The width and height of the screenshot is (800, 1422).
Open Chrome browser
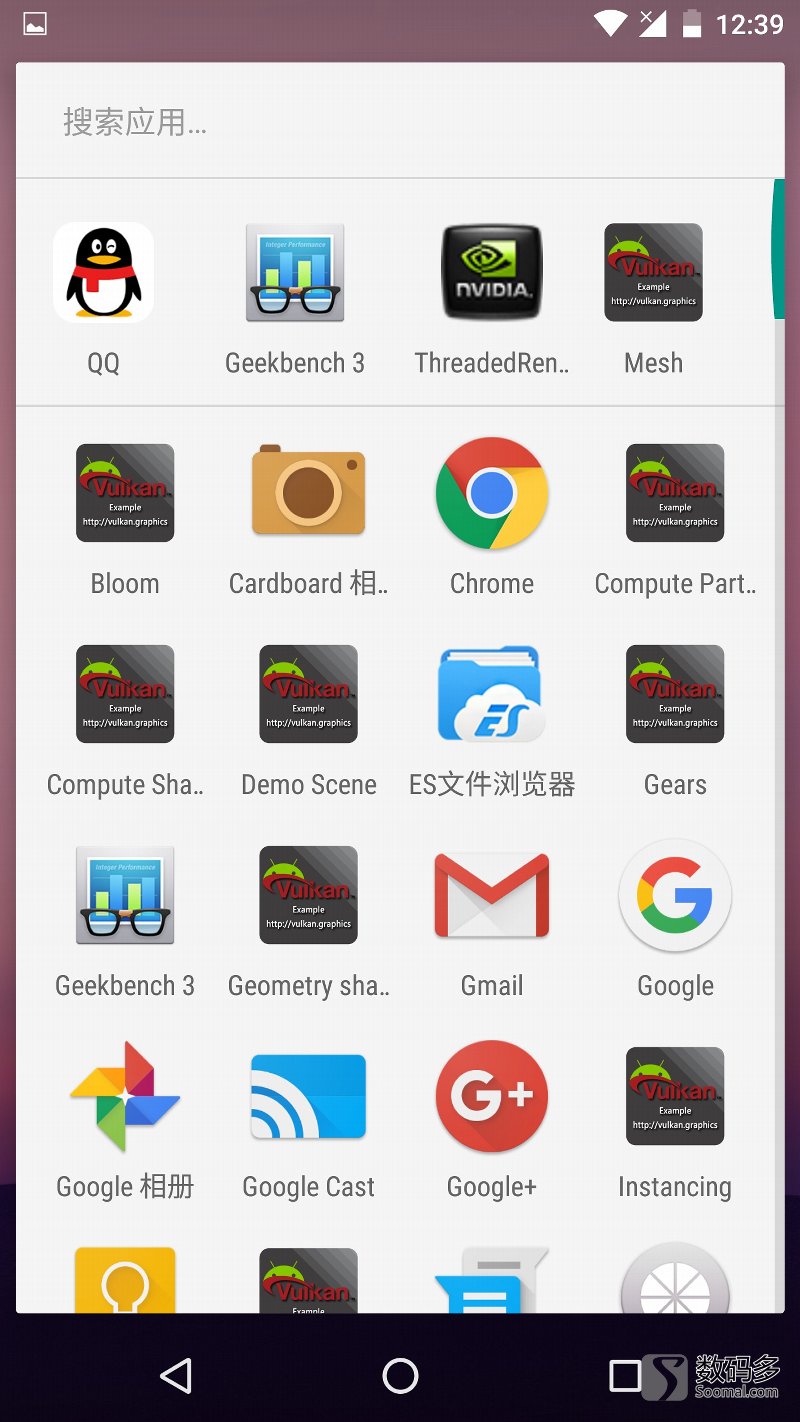pyautogui.click(x=491, y=492)
